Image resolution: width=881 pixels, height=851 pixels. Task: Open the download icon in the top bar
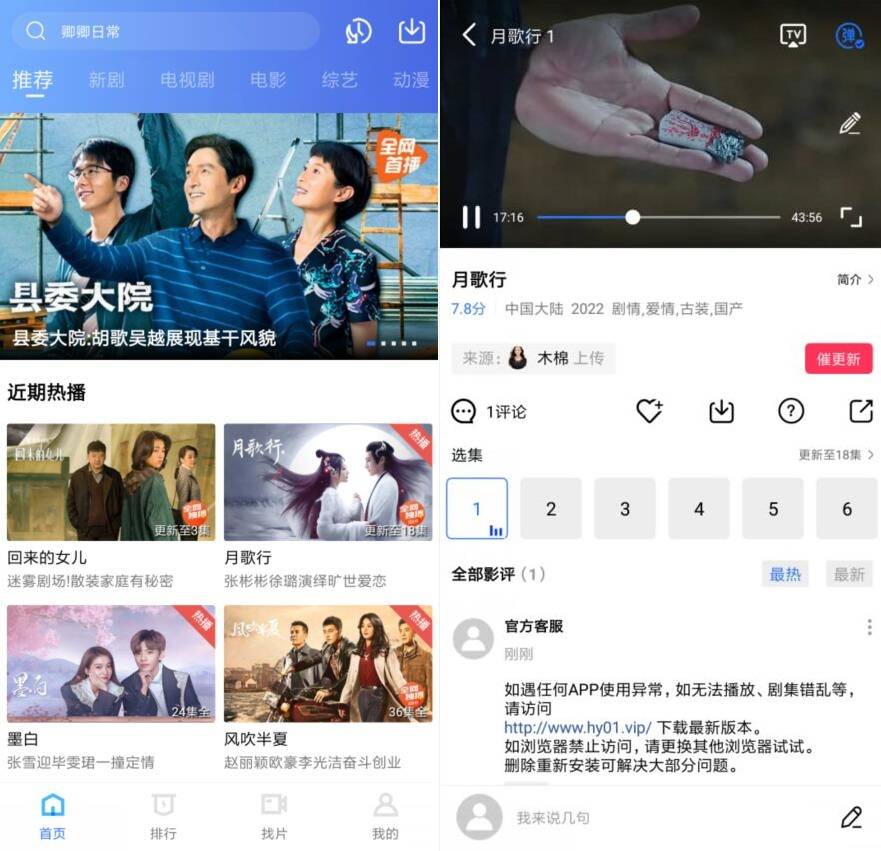(x=411, y=32)
